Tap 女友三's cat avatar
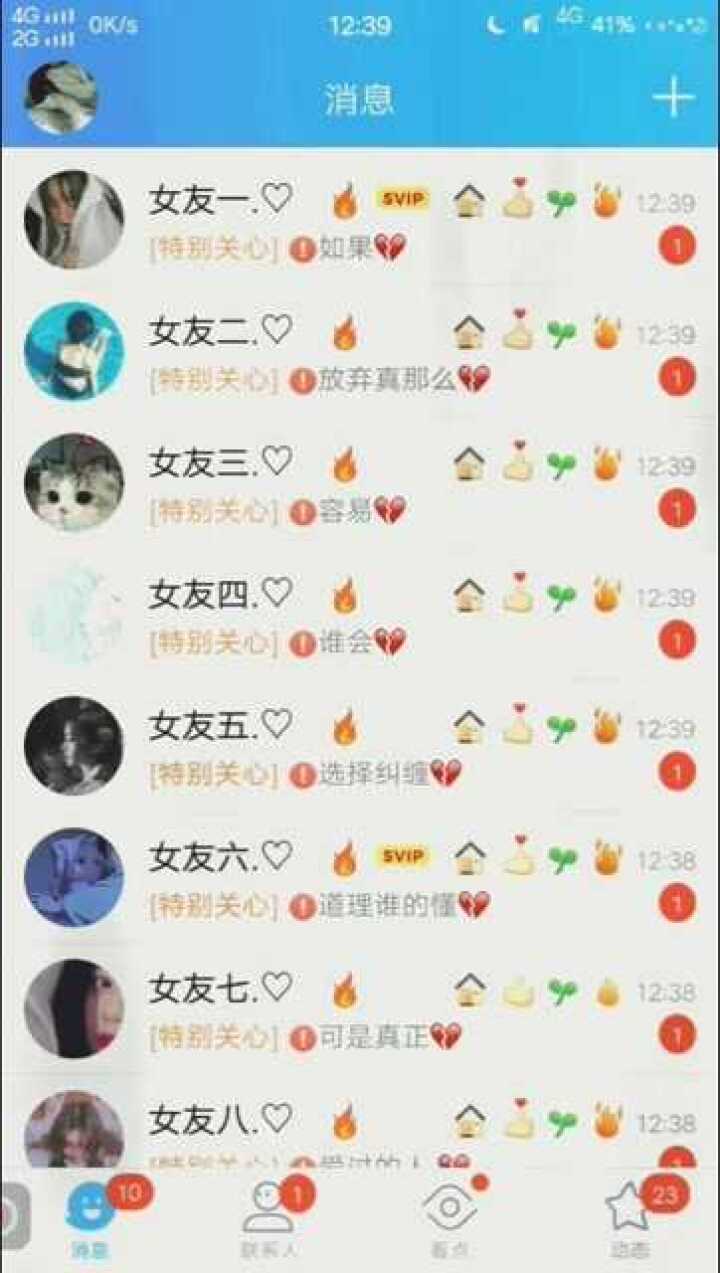720x1273 pixels. (x=72, y=480)
